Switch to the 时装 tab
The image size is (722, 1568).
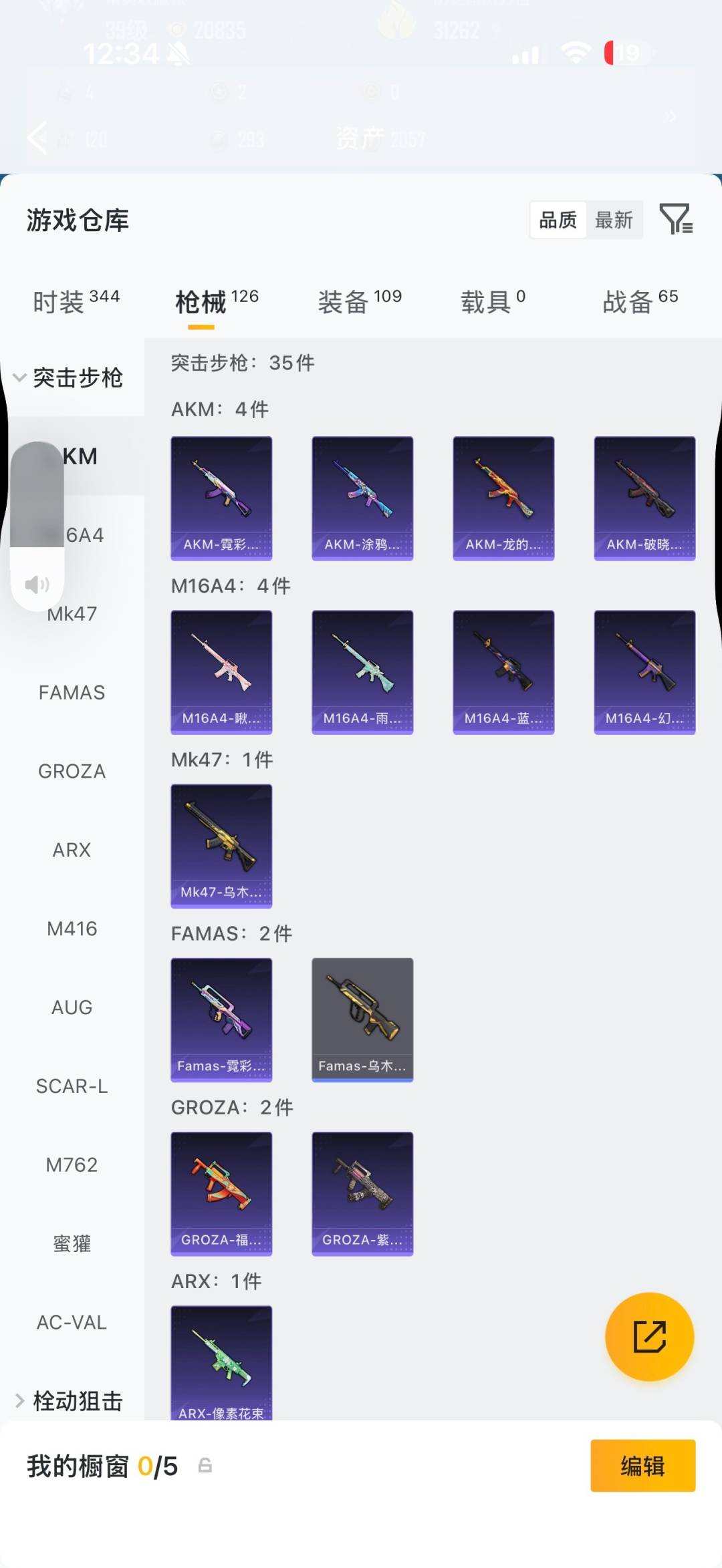point(76,301)
